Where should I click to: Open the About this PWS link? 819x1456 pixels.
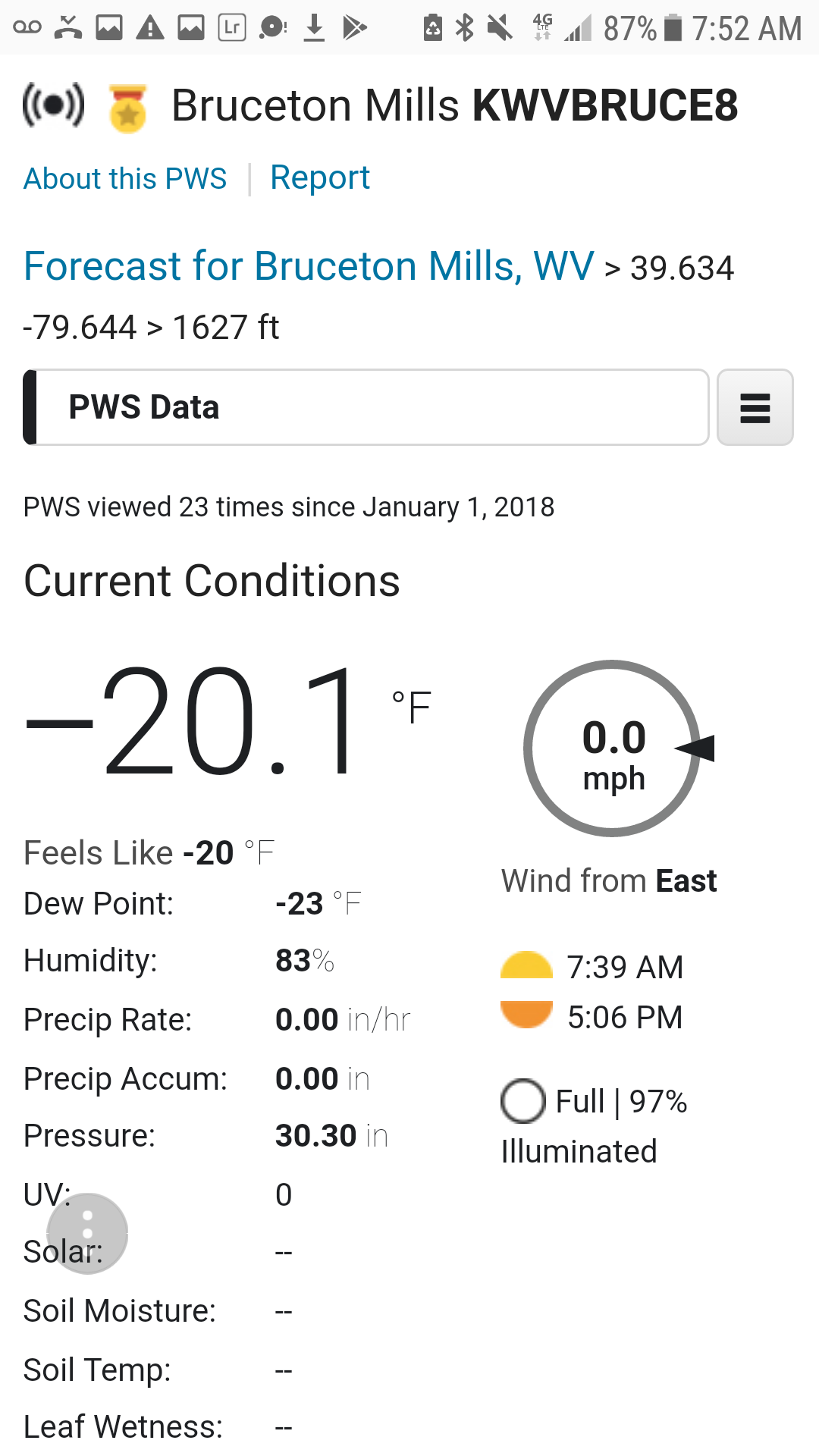125,179
